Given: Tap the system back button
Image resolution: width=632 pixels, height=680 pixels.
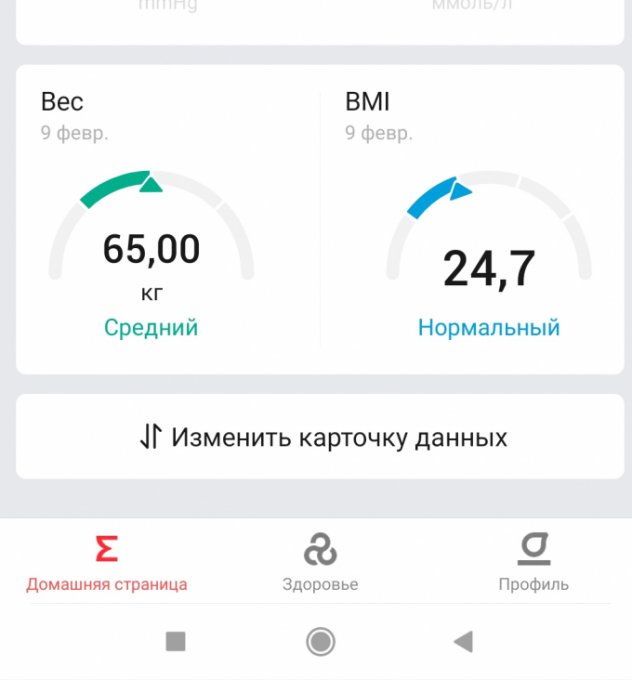Looking at the screenshot, I should (462, 641).
